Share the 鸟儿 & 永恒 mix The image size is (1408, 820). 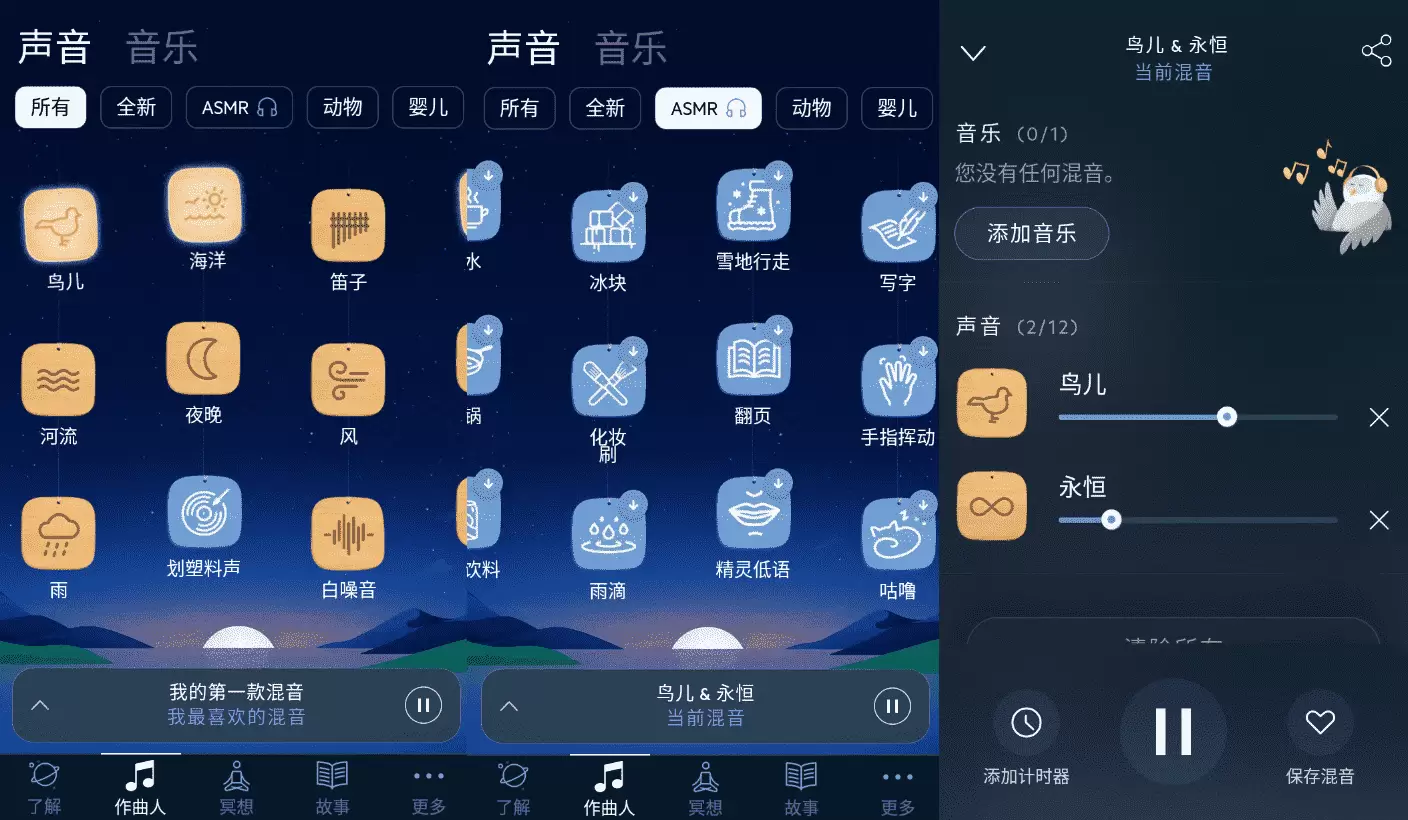point(1376,51)
